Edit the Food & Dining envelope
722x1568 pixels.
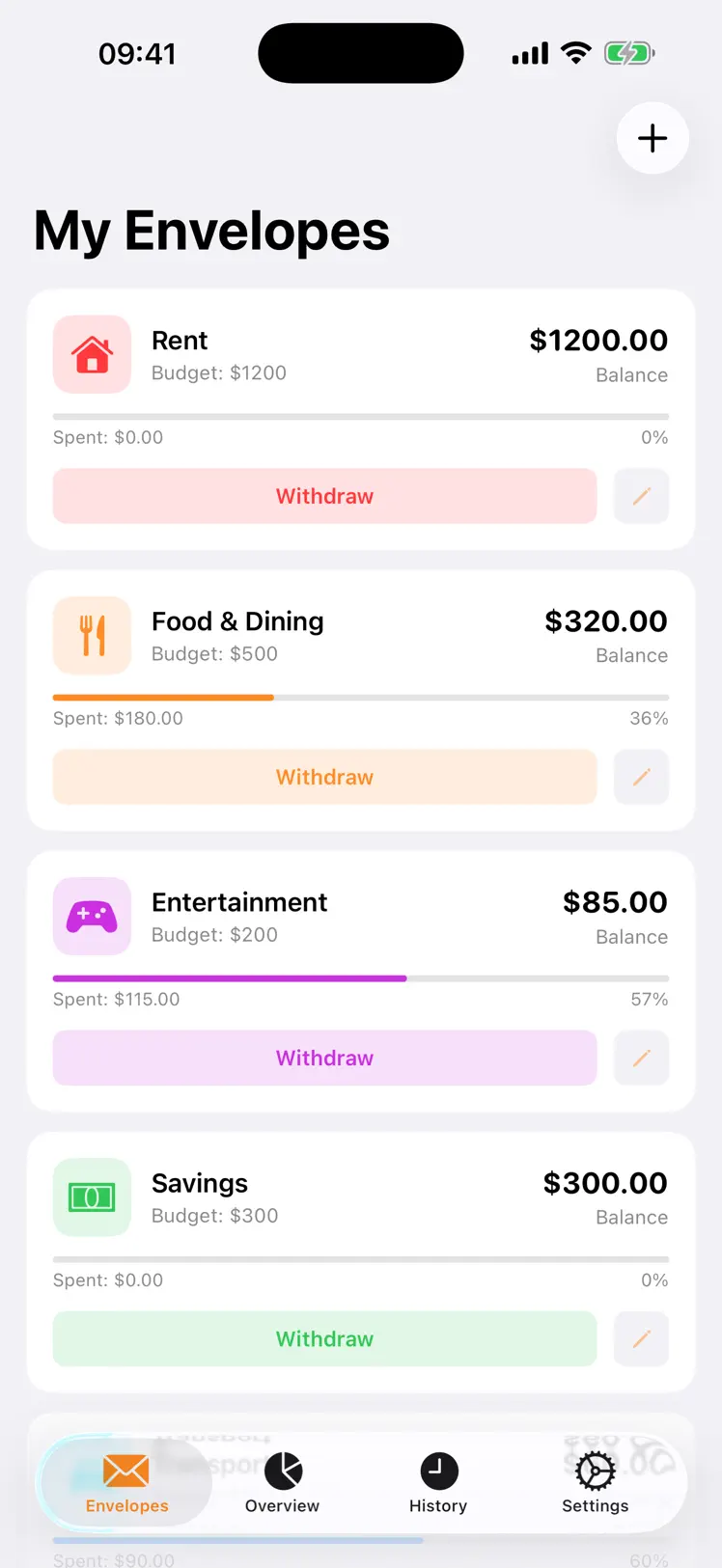point(641,777)
